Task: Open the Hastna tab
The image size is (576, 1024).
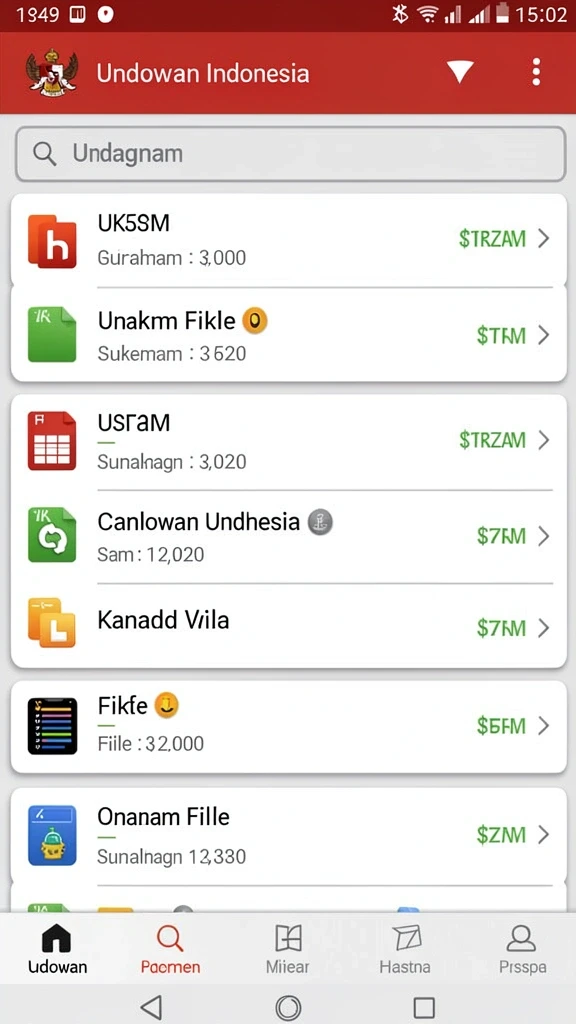Action: (405, 949)
